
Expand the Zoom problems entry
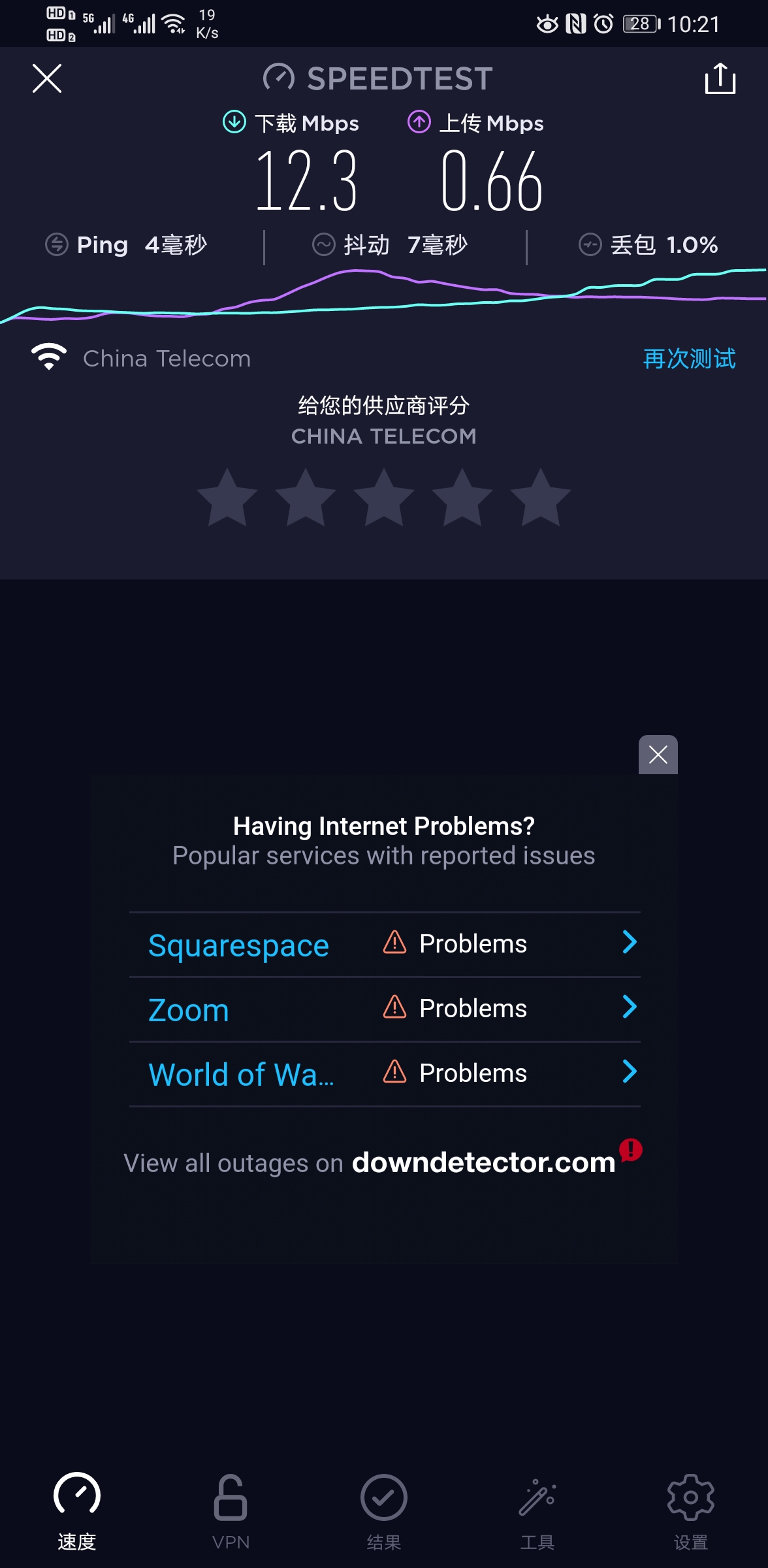pyautogui.click(x=629, y=1007)
